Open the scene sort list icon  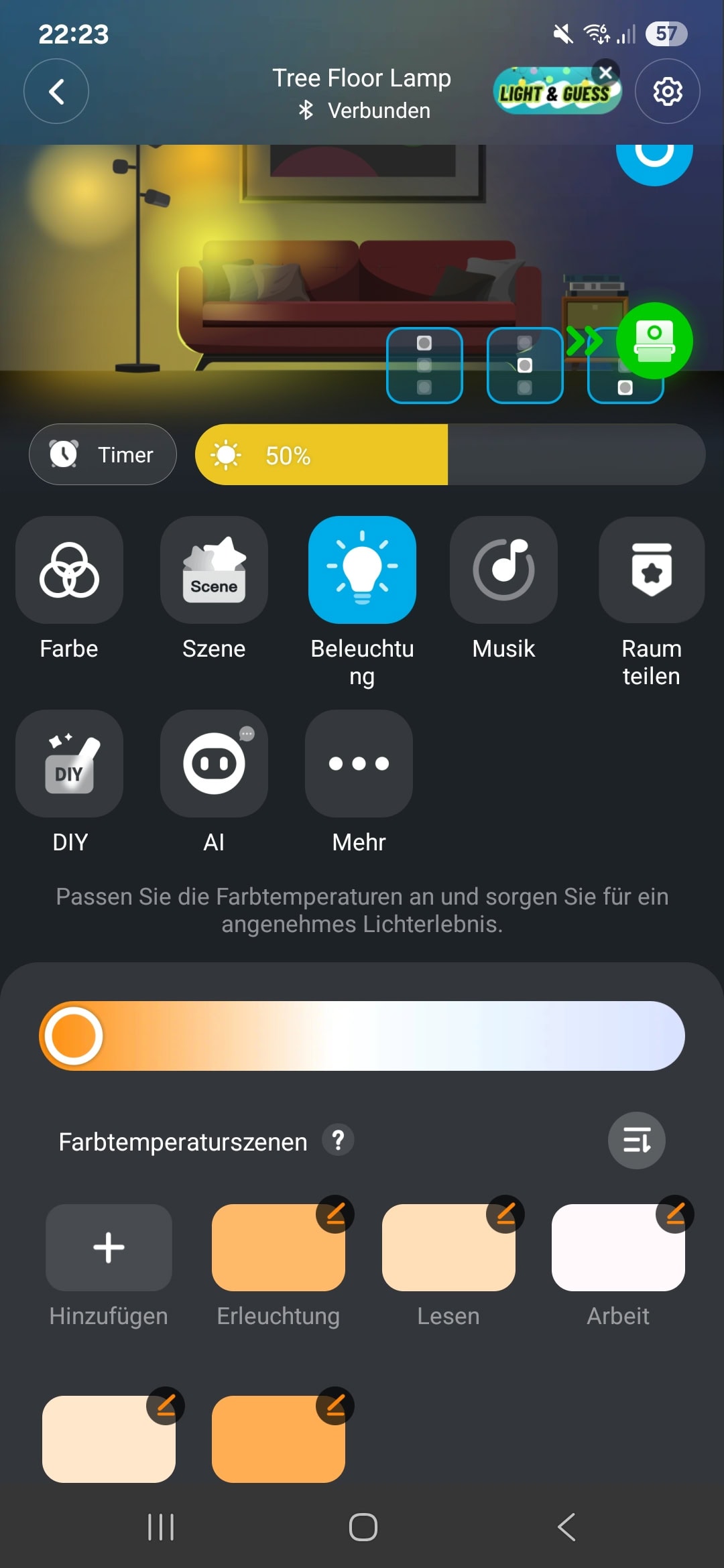click(637, 1140)
